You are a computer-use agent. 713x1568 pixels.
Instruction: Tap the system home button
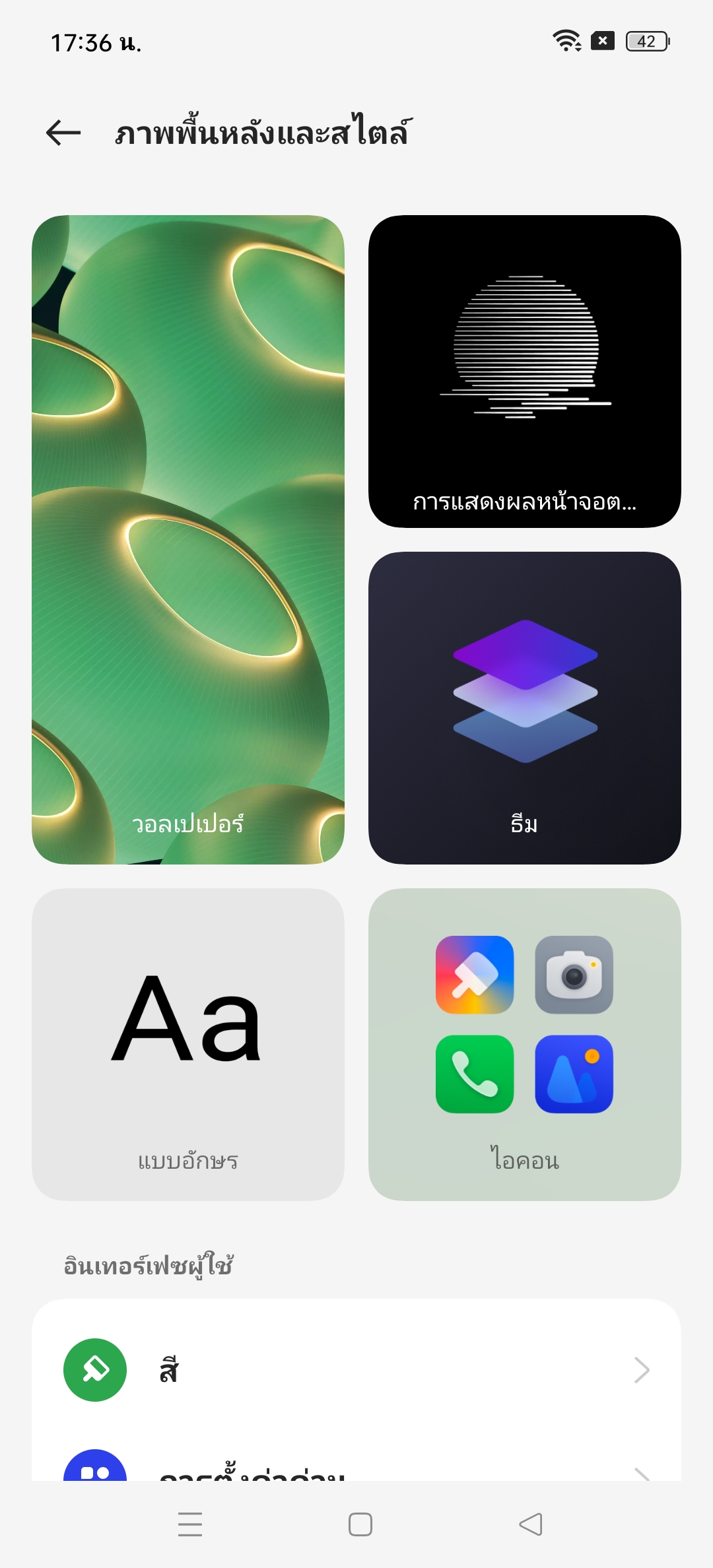tap(360, 1524)
